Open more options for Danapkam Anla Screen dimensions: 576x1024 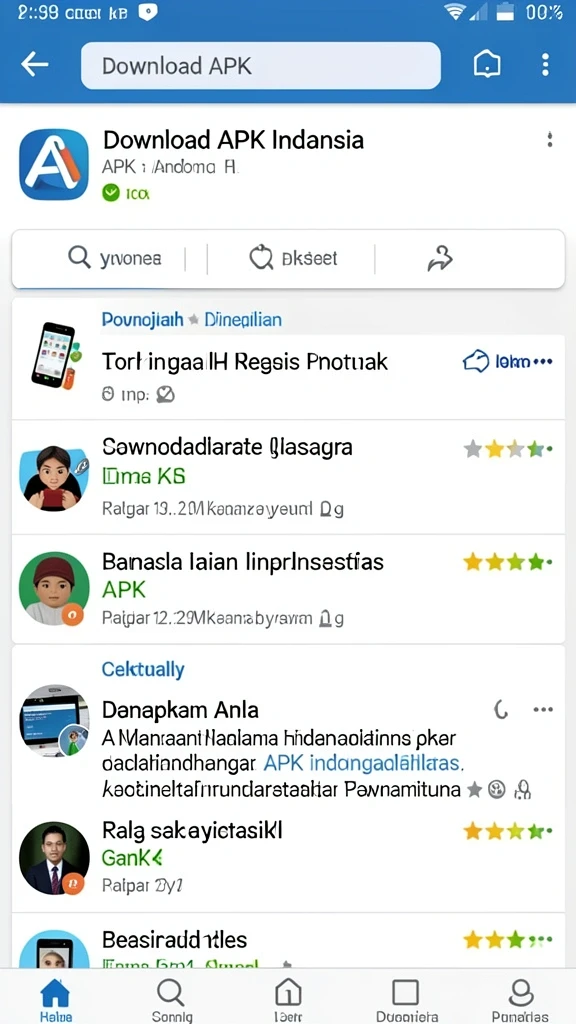[x=543, y=710]
